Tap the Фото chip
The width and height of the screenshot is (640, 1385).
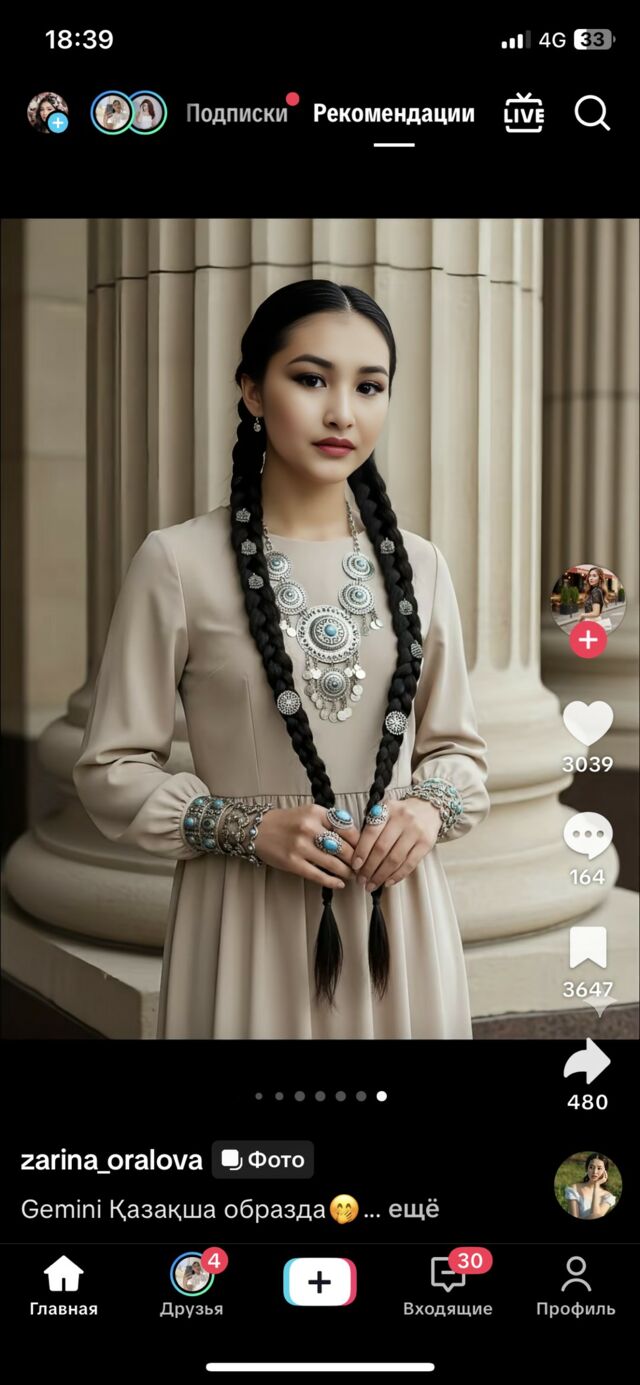[263, 1160]
